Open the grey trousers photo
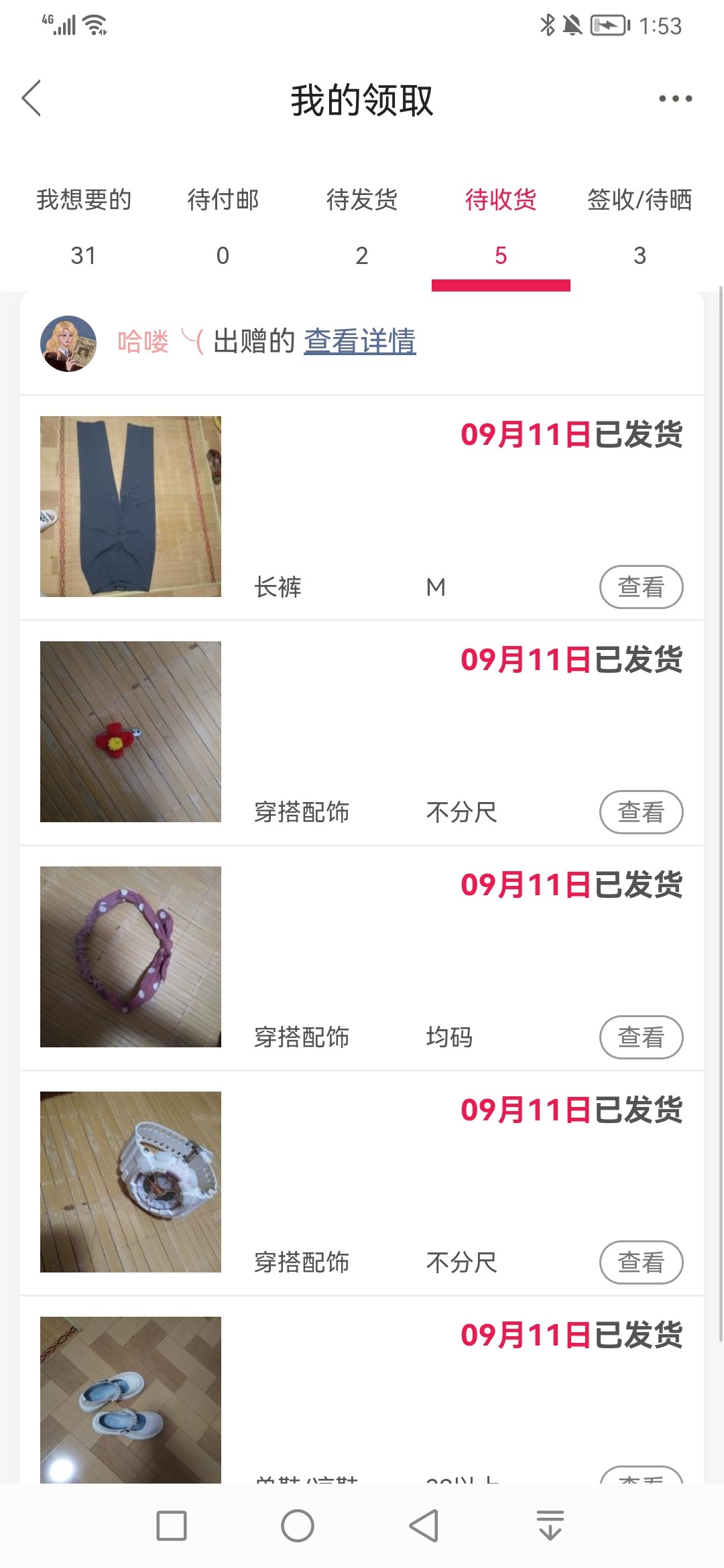The height and width of the screenshot is (1568, 724). (131, 507)
